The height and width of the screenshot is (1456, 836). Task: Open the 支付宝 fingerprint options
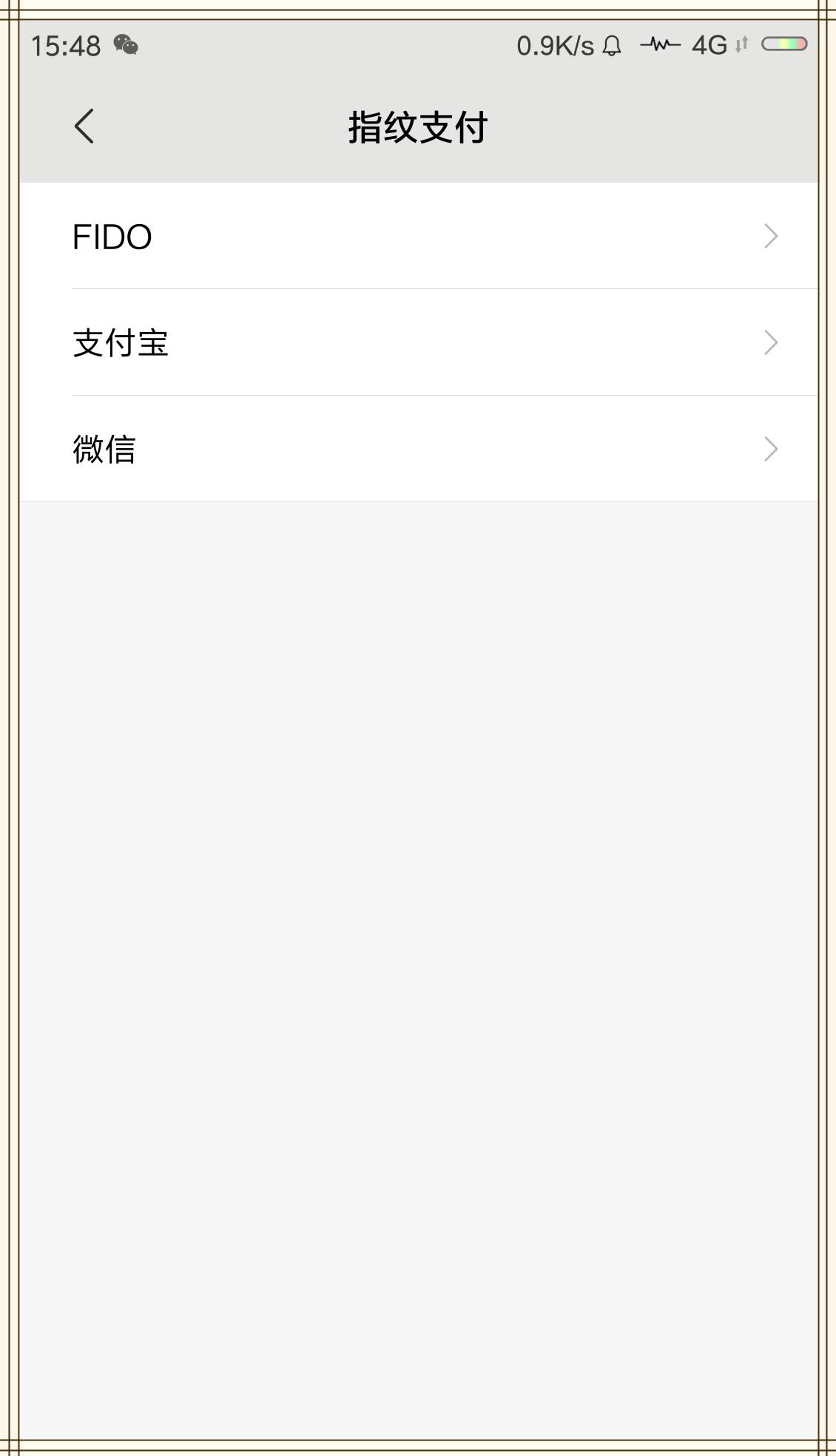418,342
